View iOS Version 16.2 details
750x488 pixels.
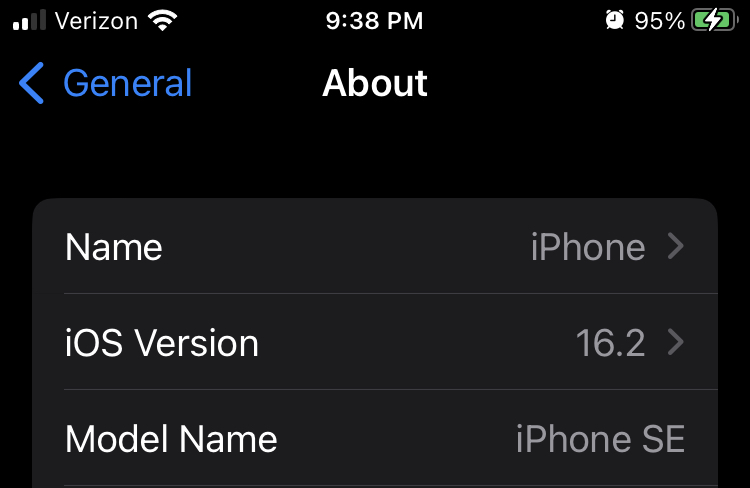(375, 342)
